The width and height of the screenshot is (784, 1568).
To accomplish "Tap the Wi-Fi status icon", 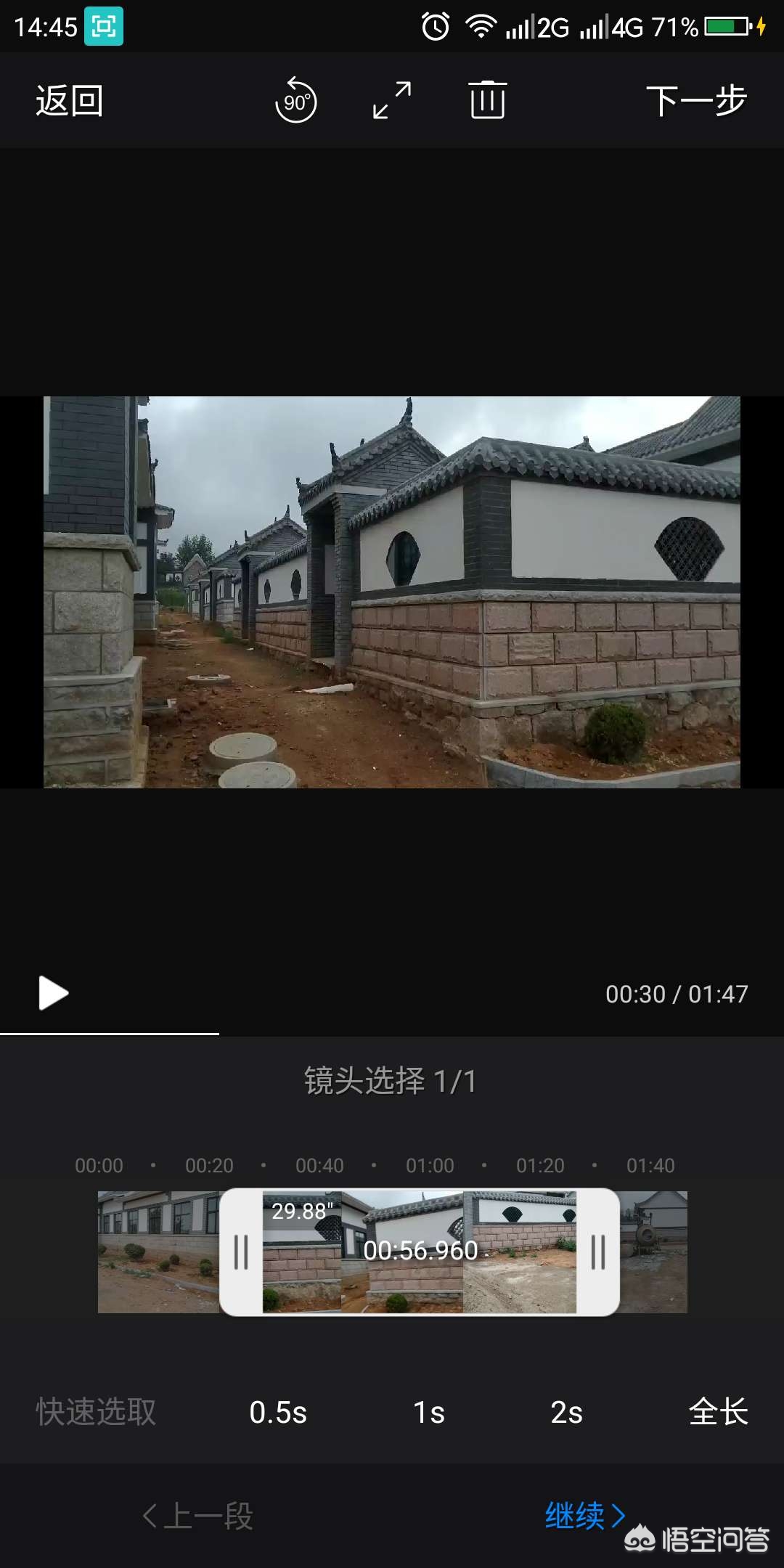I will tap(480, 27).
